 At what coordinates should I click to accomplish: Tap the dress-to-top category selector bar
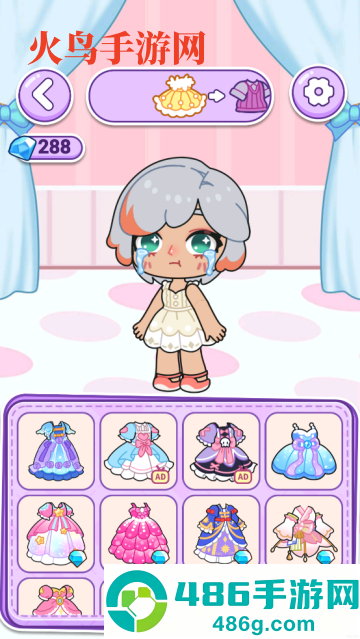(180, 96)
